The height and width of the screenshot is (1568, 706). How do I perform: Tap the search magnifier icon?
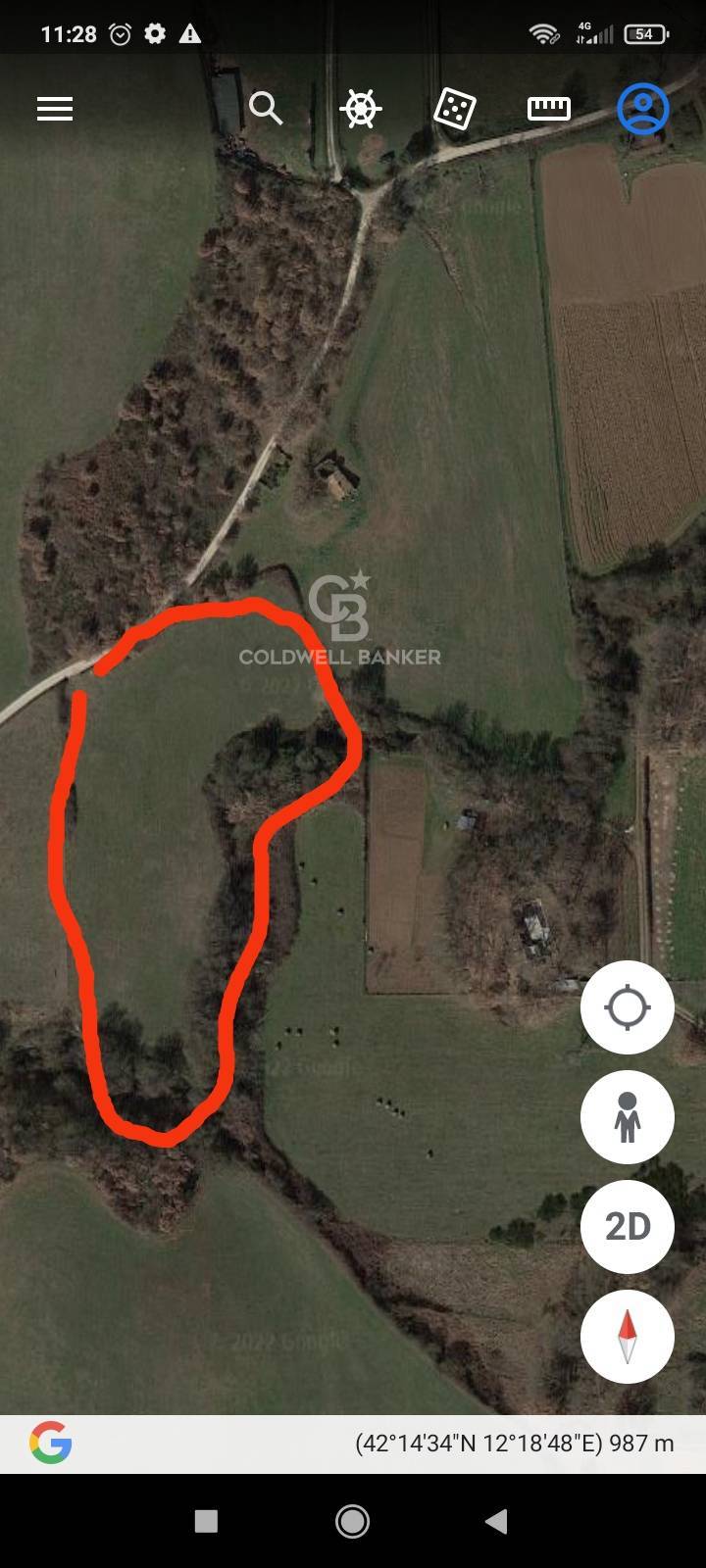(x=266, y=108)
